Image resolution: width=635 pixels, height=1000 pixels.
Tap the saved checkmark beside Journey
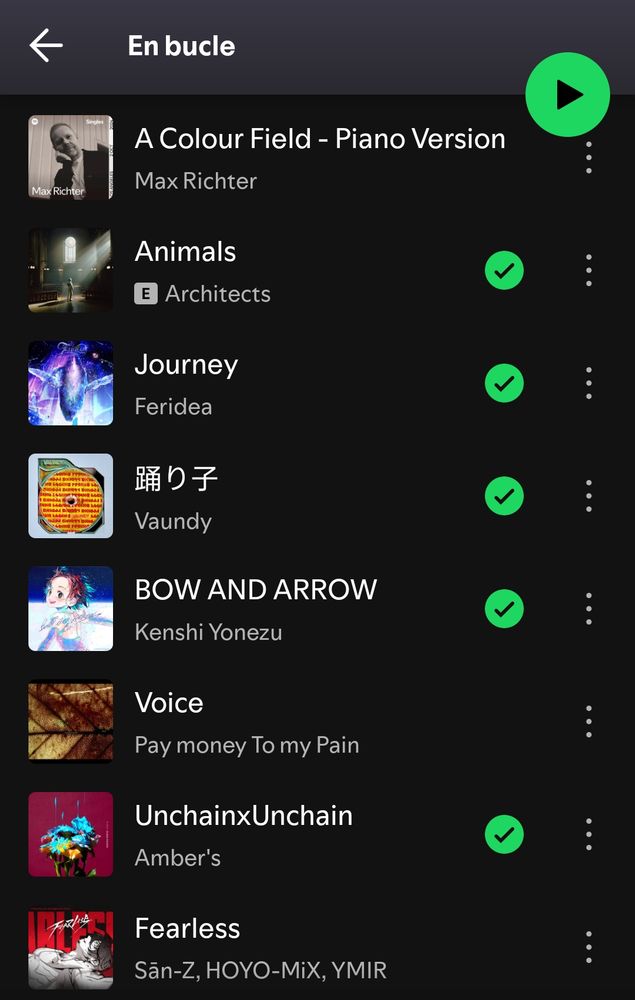(x=504, y=383)
